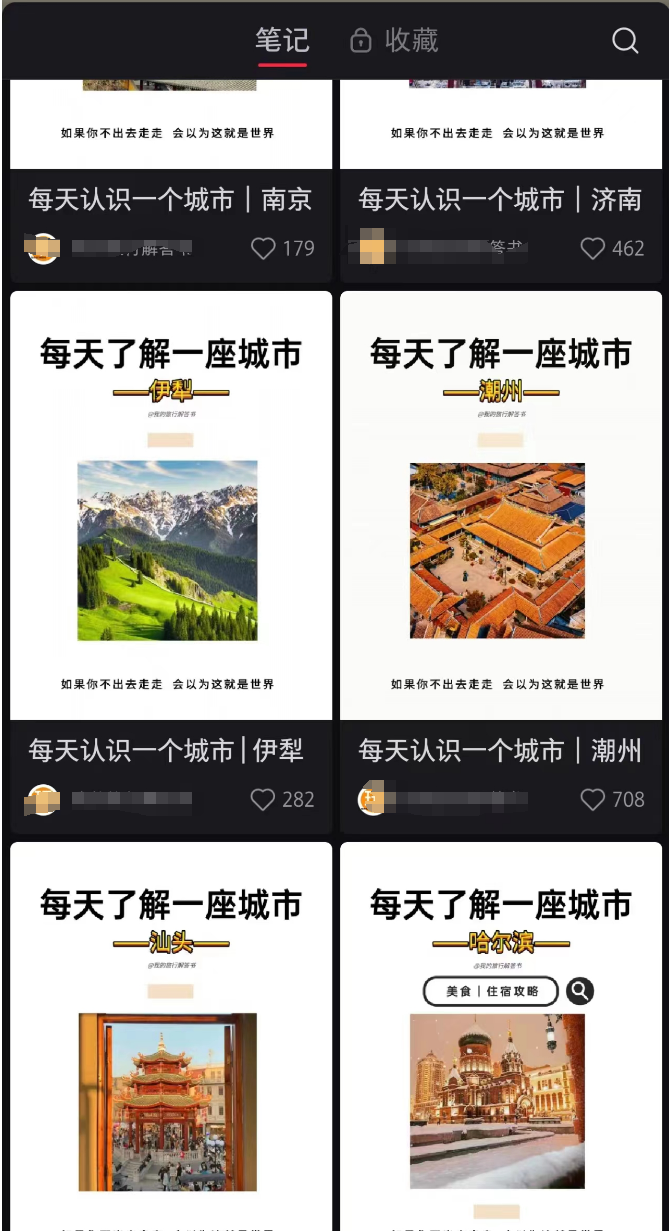Image resolution: width=670 pixels, height=1231 pixels.
Task: Open the 济南 city note
Action: click(x=500, y=199)
